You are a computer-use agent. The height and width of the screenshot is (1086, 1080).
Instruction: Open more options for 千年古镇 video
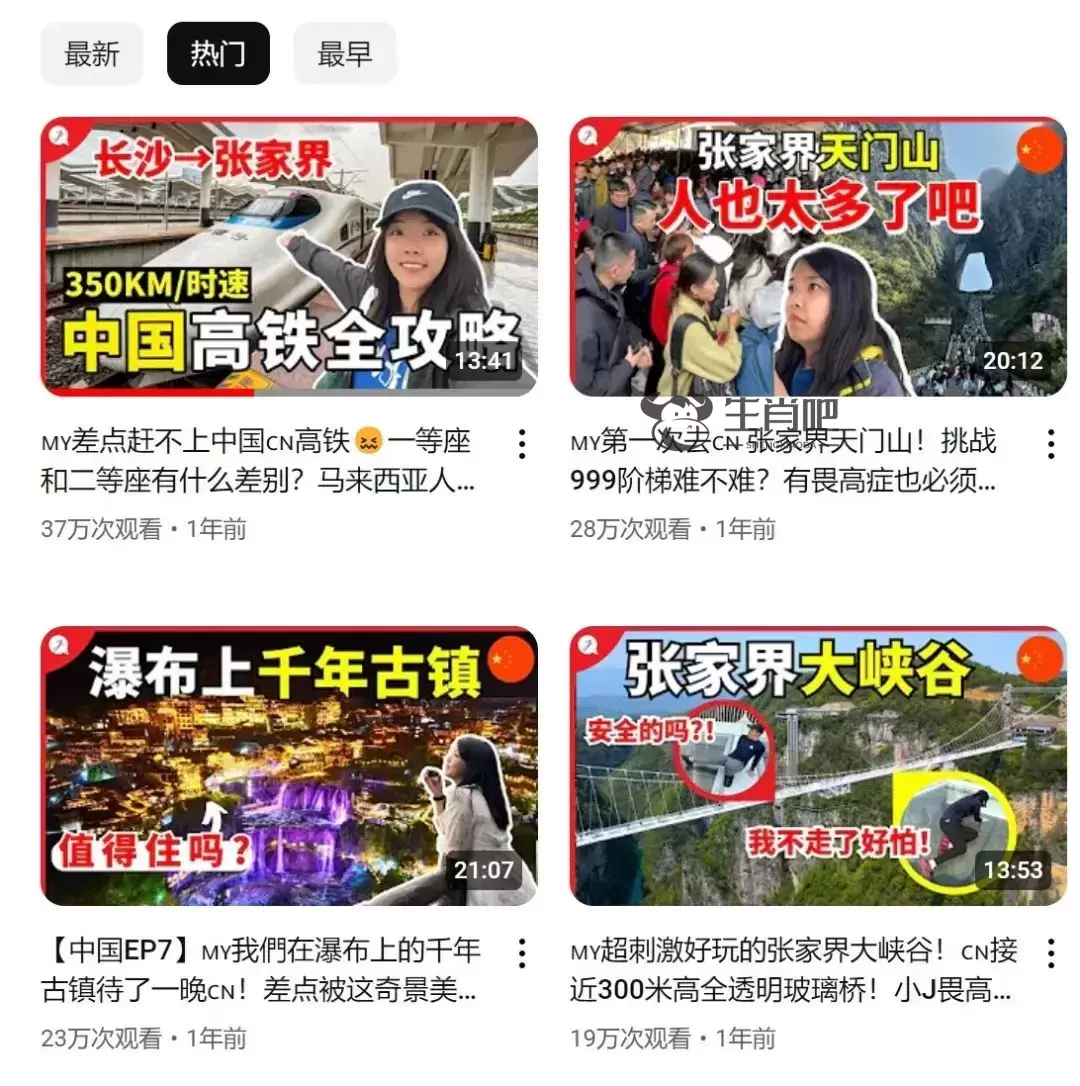click(x=522, y=953)
